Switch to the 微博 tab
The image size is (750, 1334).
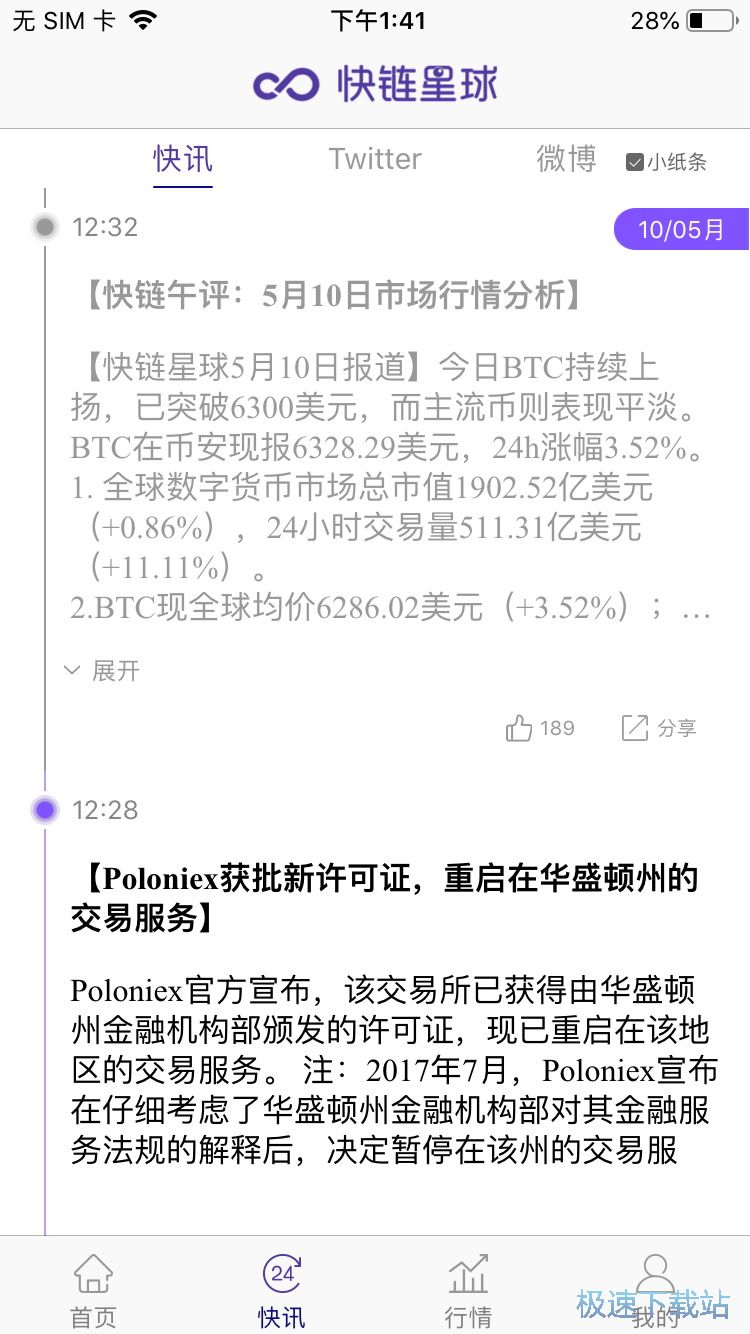pos(566,160)
